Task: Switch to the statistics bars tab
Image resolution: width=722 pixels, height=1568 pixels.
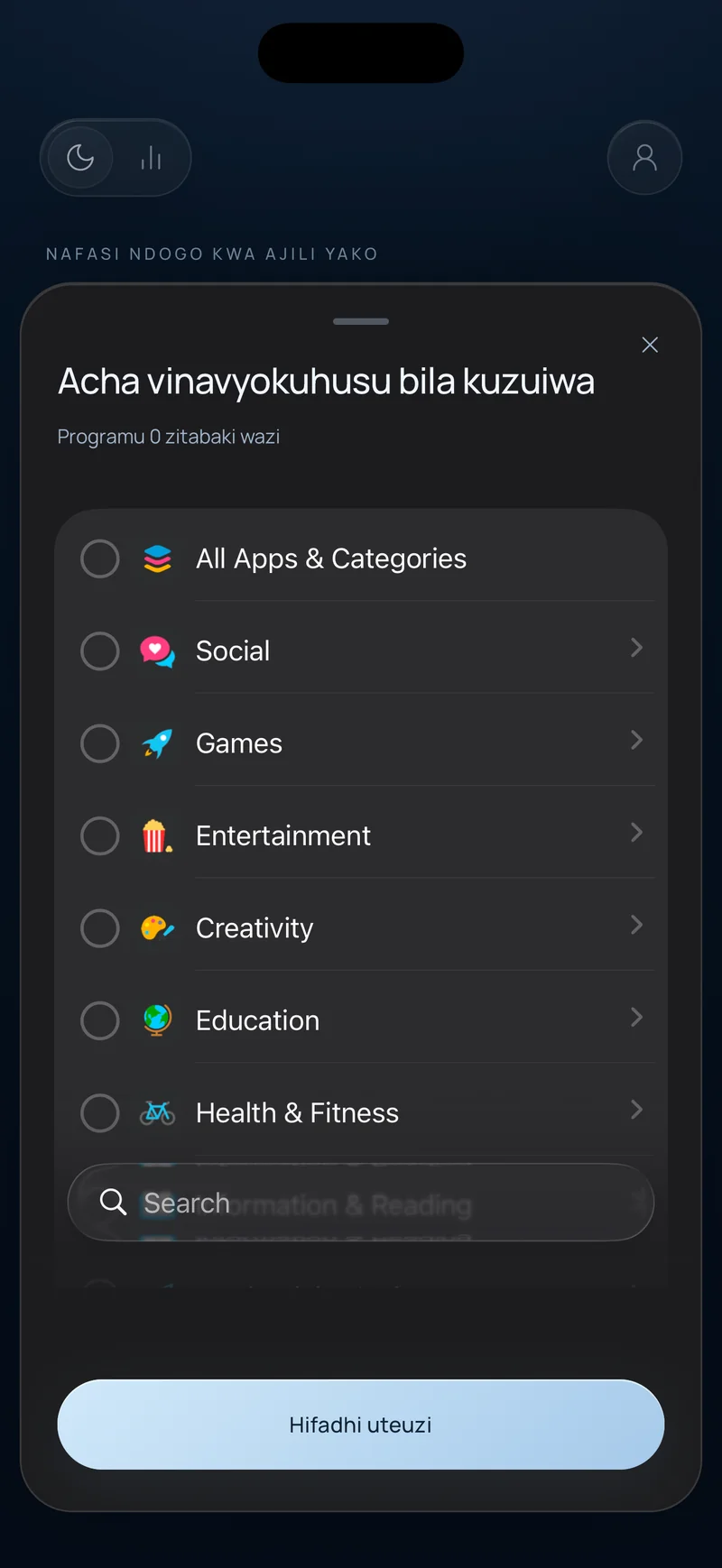Action: (x=151, y=158)
